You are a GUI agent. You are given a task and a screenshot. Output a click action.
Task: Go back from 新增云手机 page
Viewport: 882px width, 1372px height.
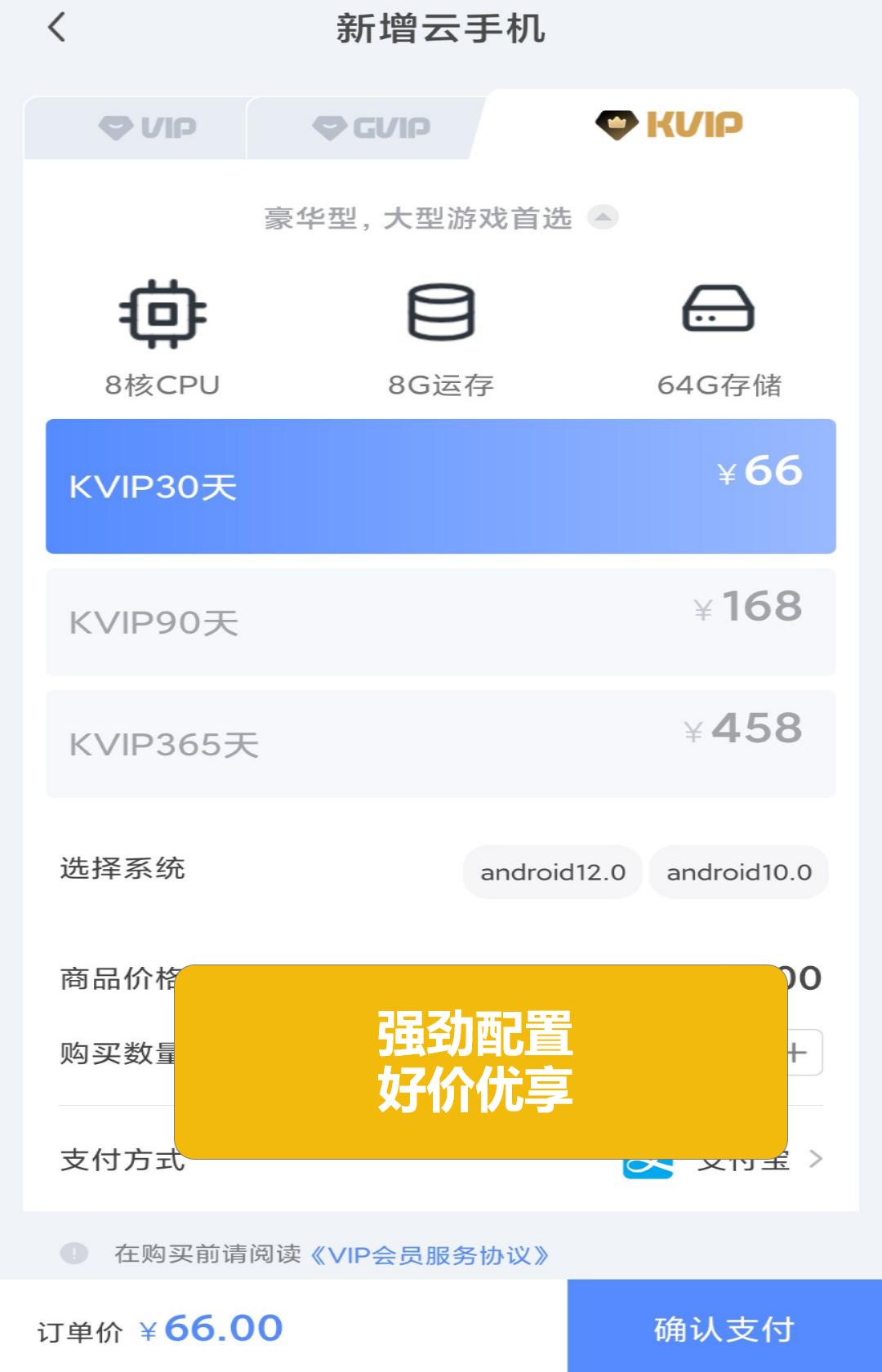tap(56, 29)
